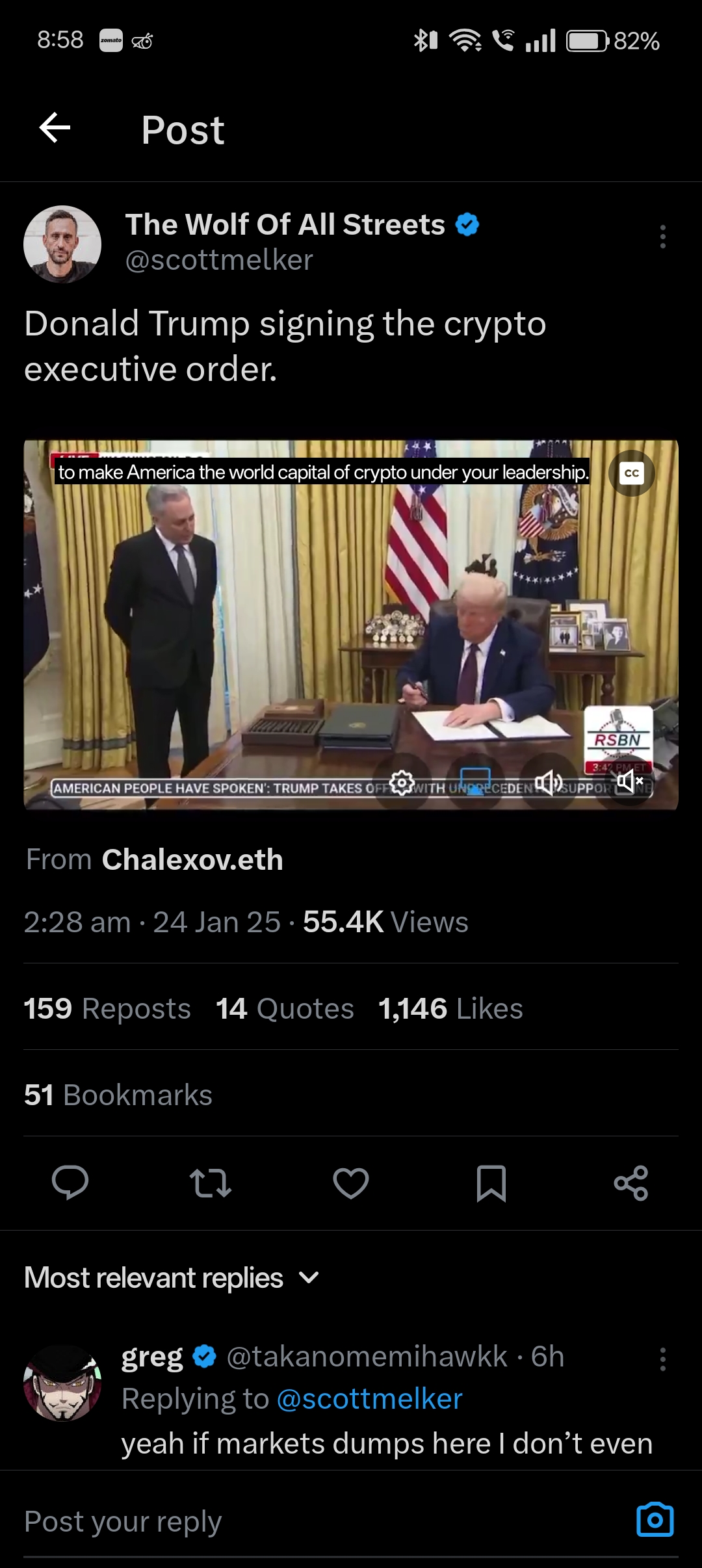Go back using the arrow icon

coord(55,128)
